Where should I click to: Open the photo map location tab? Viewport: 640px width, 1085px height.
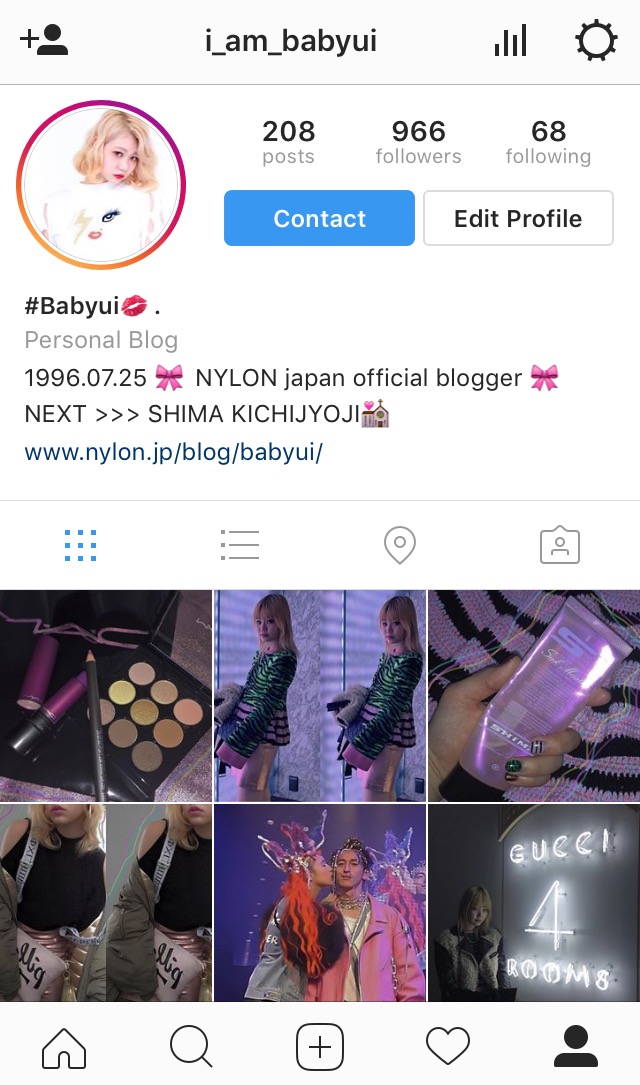coord(400,545)
